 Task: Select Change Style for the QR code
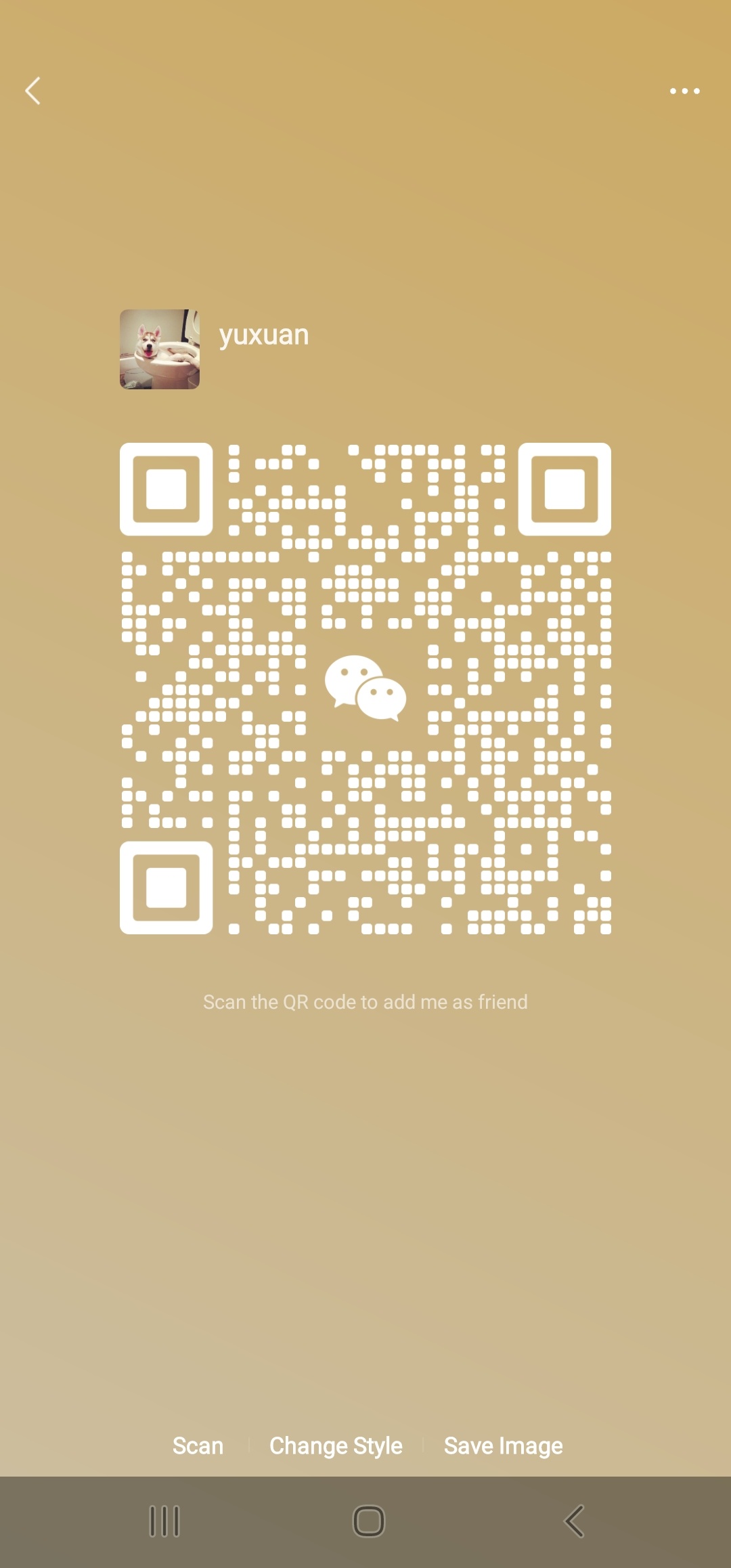[336, 1445]
